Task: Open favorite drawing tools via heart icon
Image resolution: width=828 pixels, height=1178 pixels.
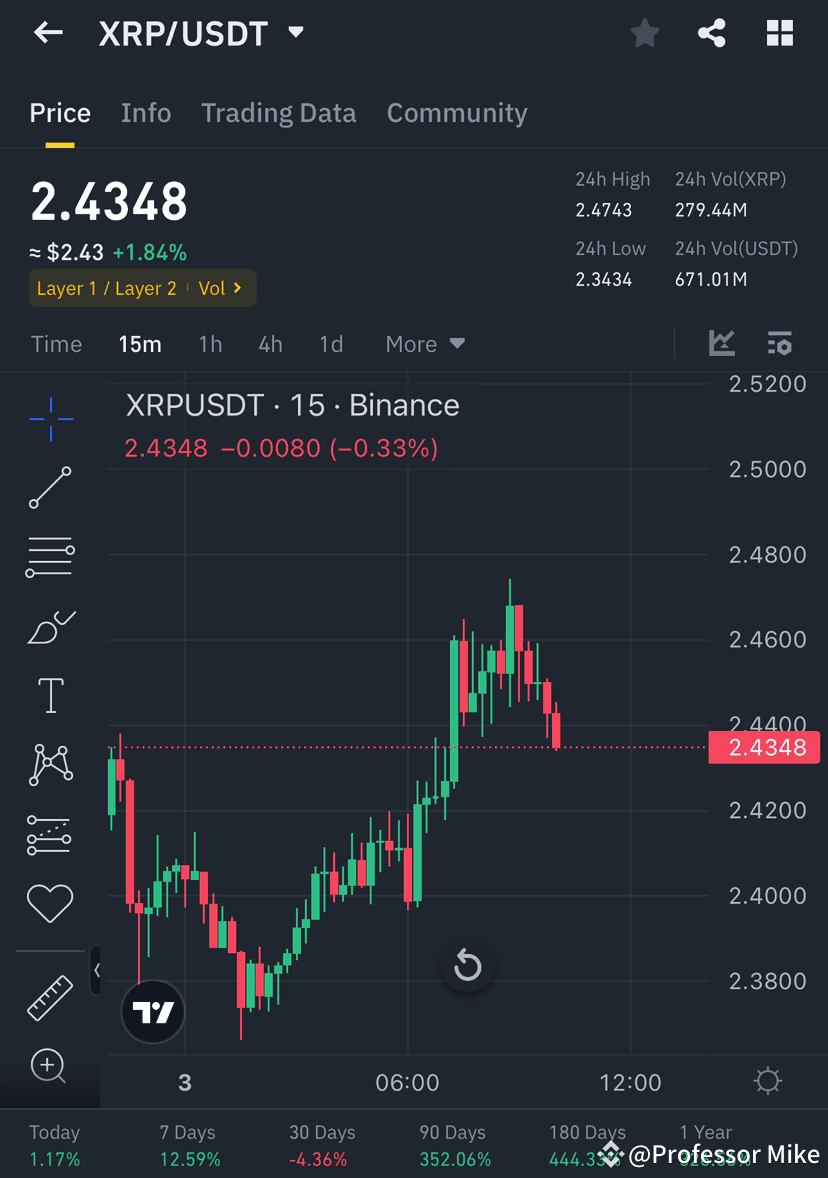Action: click(x=50, y=901)
